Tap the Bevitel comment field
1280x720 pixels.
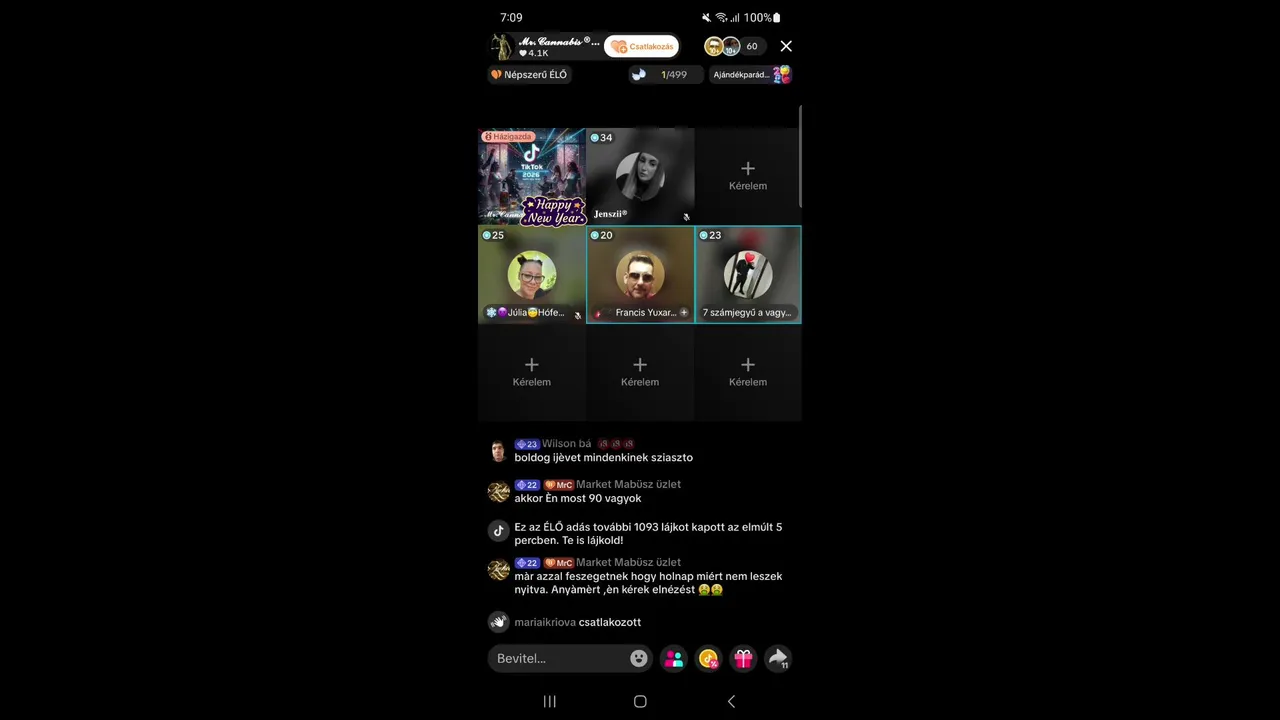click(x=560, y=658)
